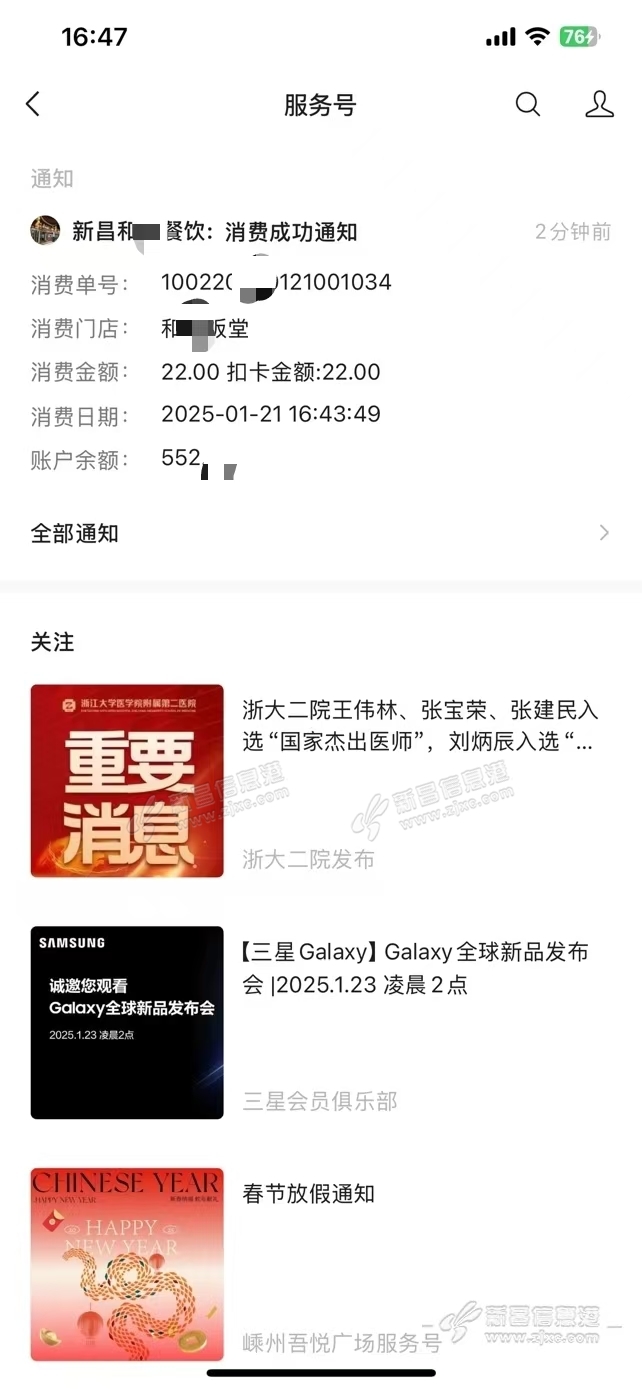Open the 浙大二院发布 article about 国家杰出医师
Screen dimensions: 642x1389
pyautogui.click(x=321, y=781)
